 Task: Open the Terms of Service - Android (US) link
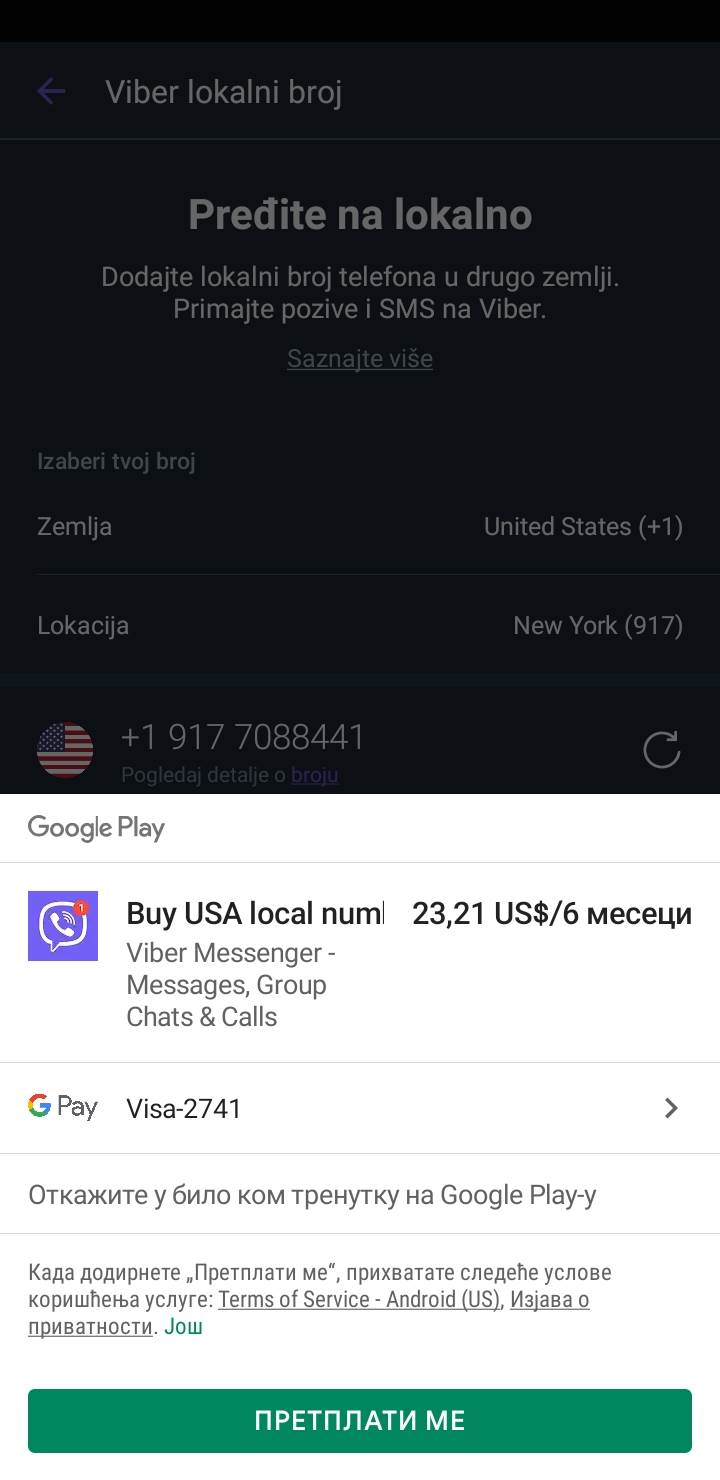pos(359,1300)
